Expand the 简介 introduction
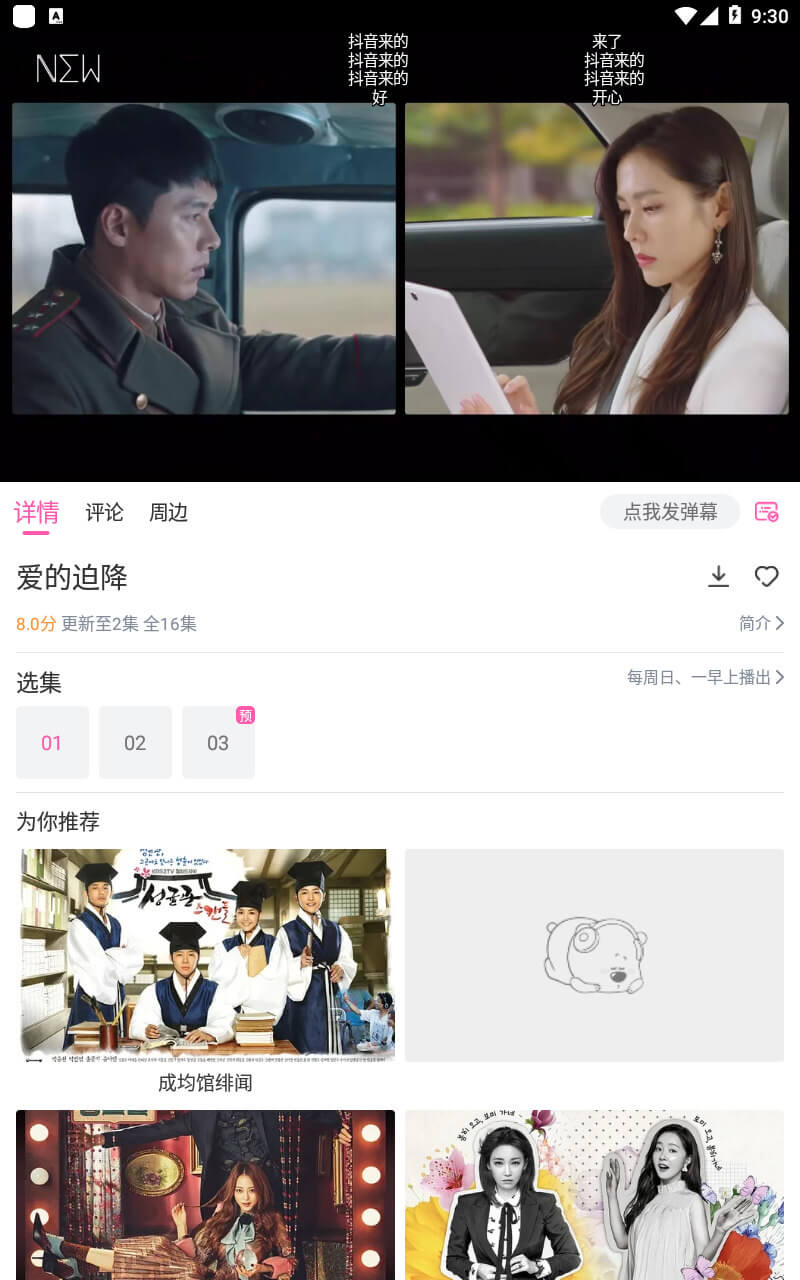Screen dimensions: 800x1280 761,623
